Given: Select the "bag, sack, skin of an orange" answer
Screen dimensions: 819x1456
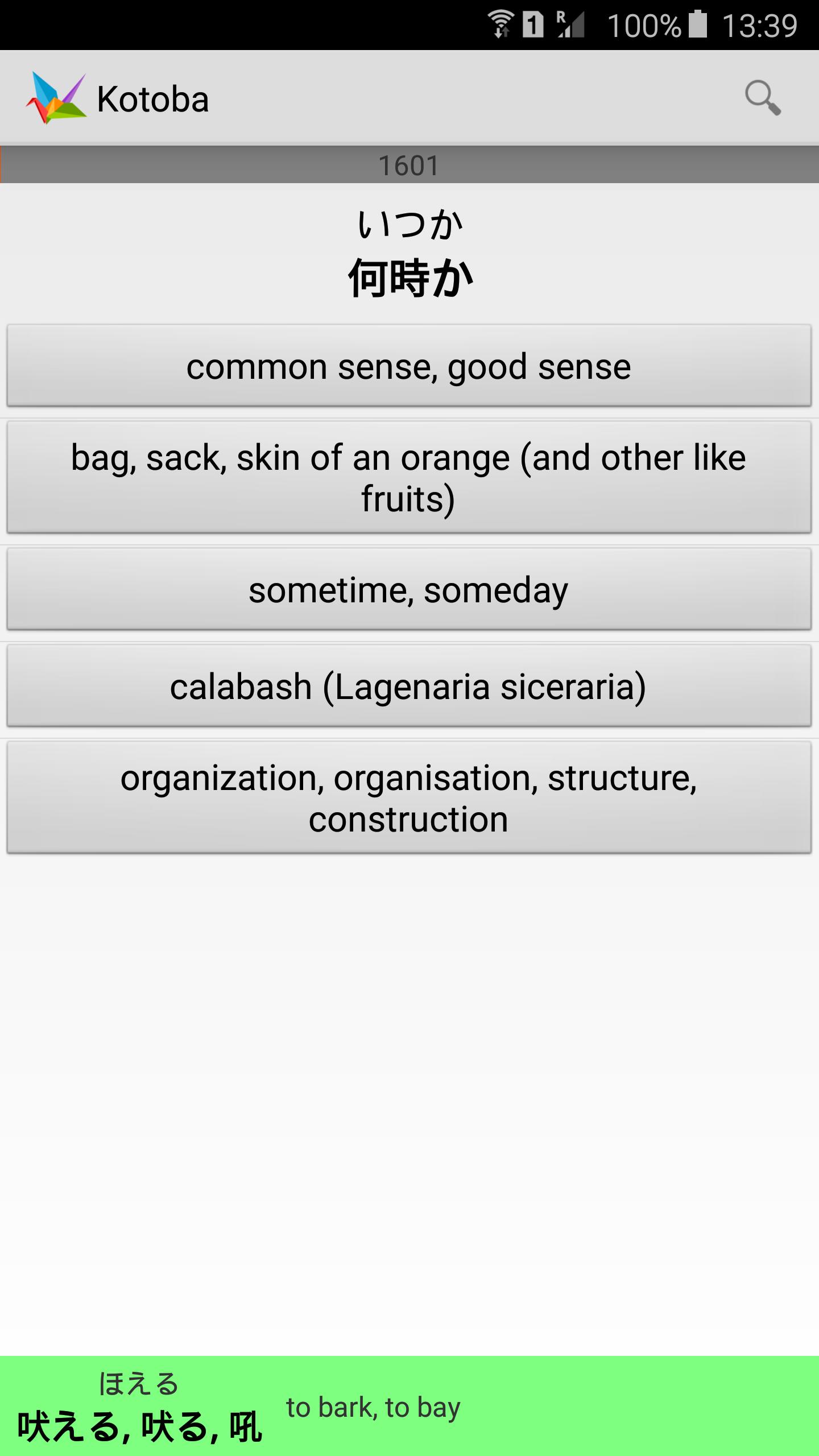Looking at the screenshot, I should pyautogui.click(x=409, y=477).
